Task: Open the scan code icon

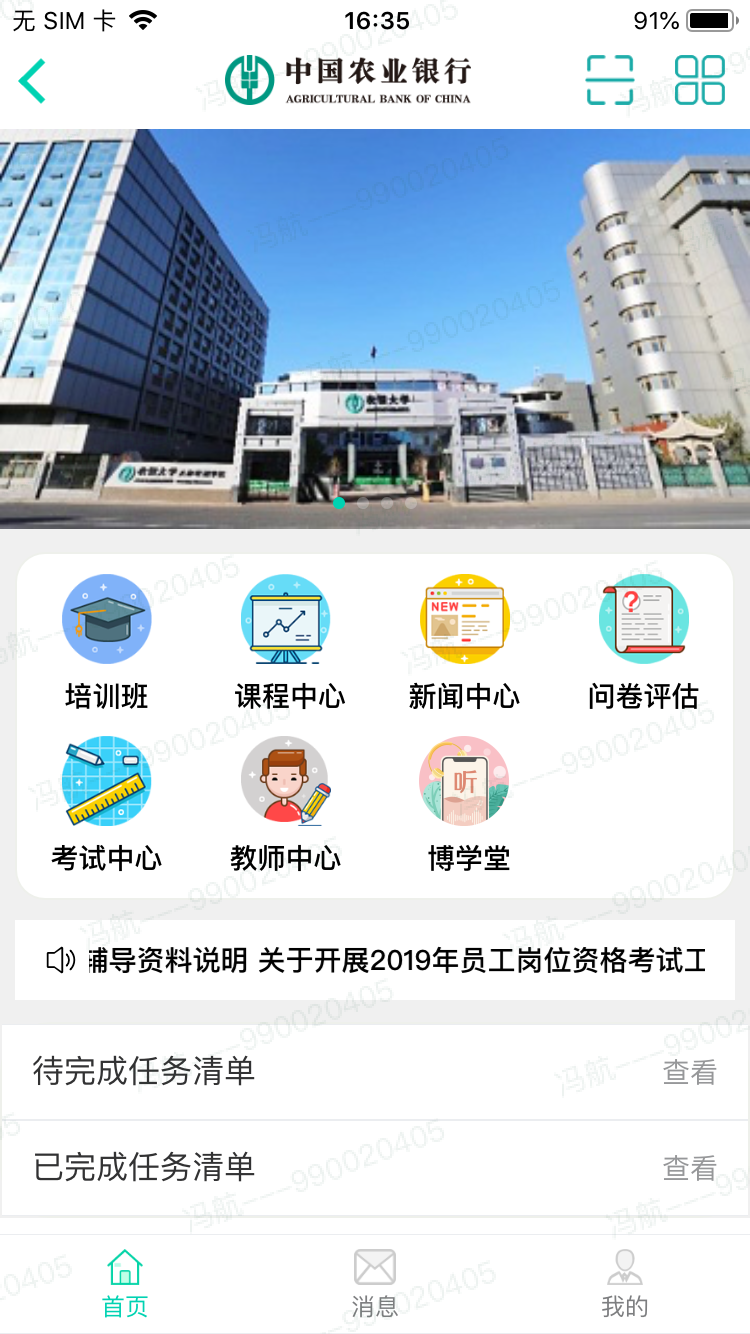Action: pyautogui.click(x=610, y=80)
